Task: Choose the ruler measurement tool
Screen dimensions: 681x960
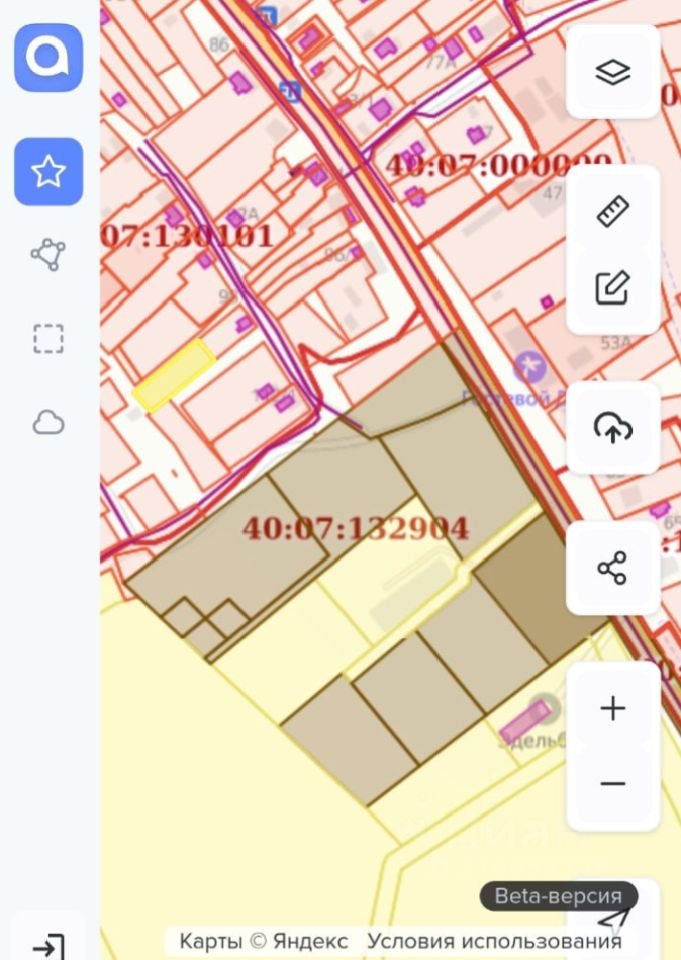Action: click(x=612, y=212)
